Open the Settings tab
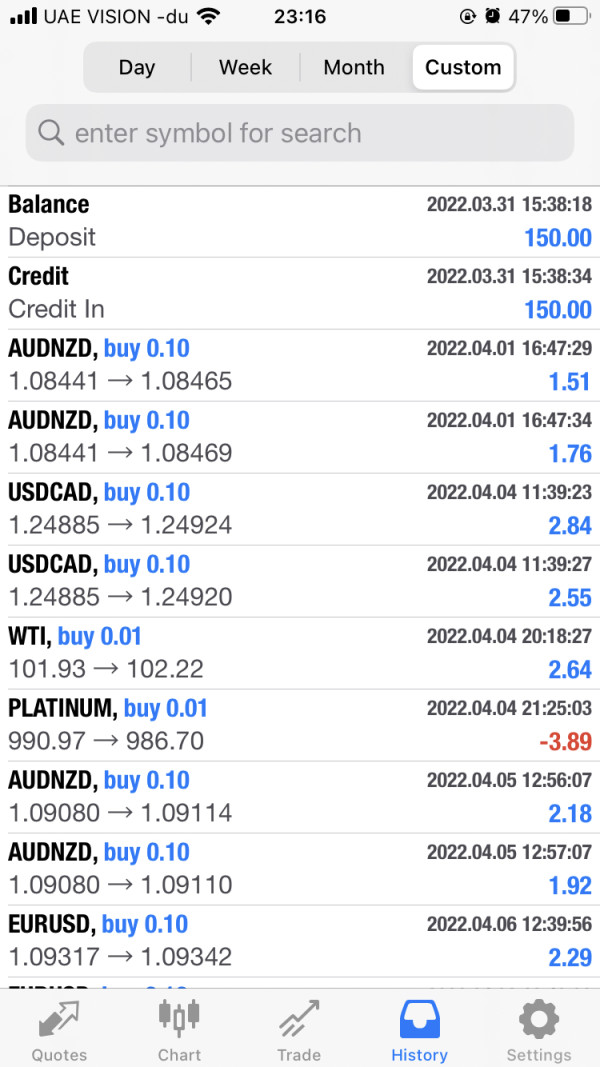 coord(539,1030)
